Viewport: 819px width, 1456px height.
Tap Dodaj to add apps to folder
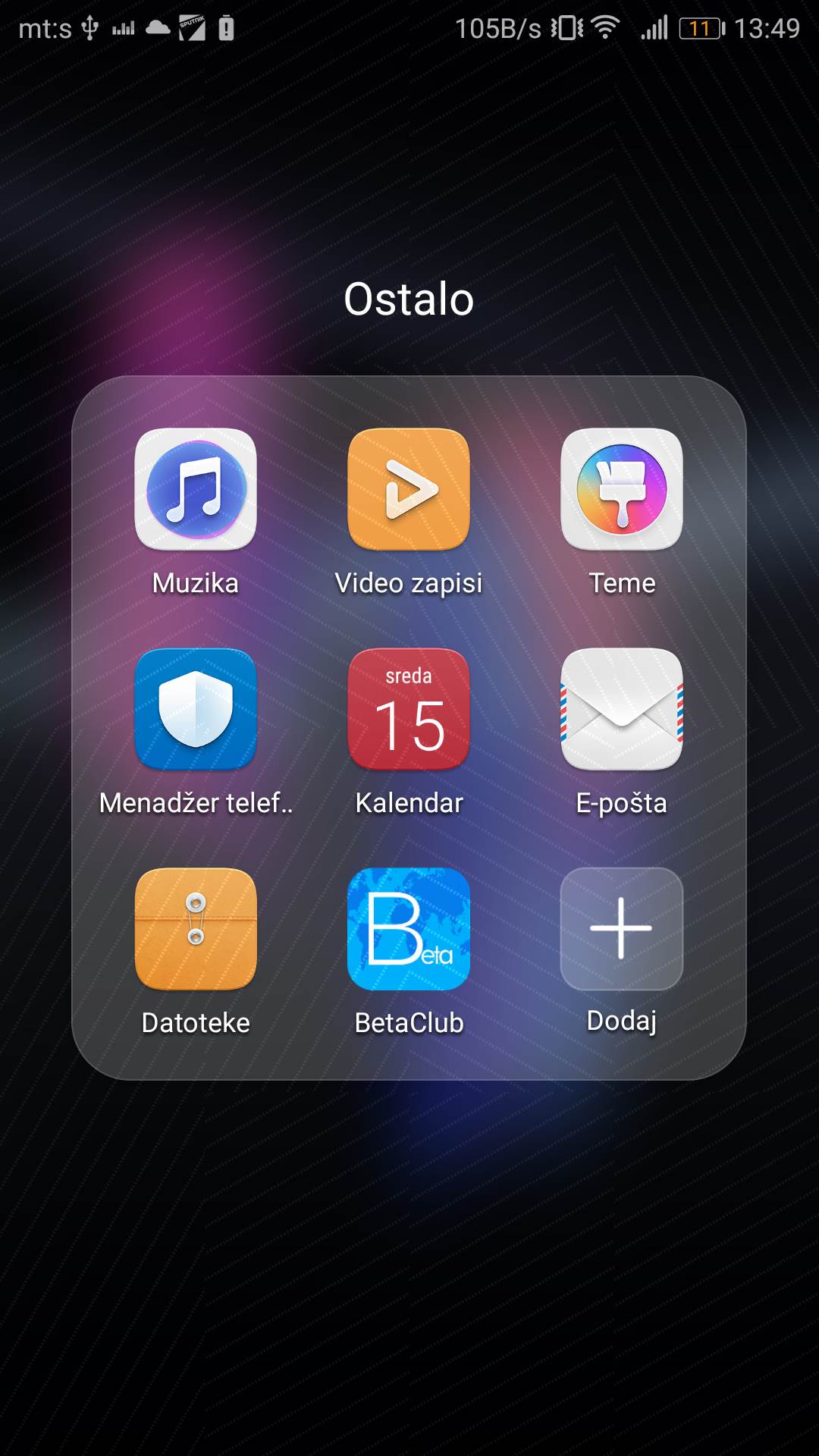click(622, 930)
